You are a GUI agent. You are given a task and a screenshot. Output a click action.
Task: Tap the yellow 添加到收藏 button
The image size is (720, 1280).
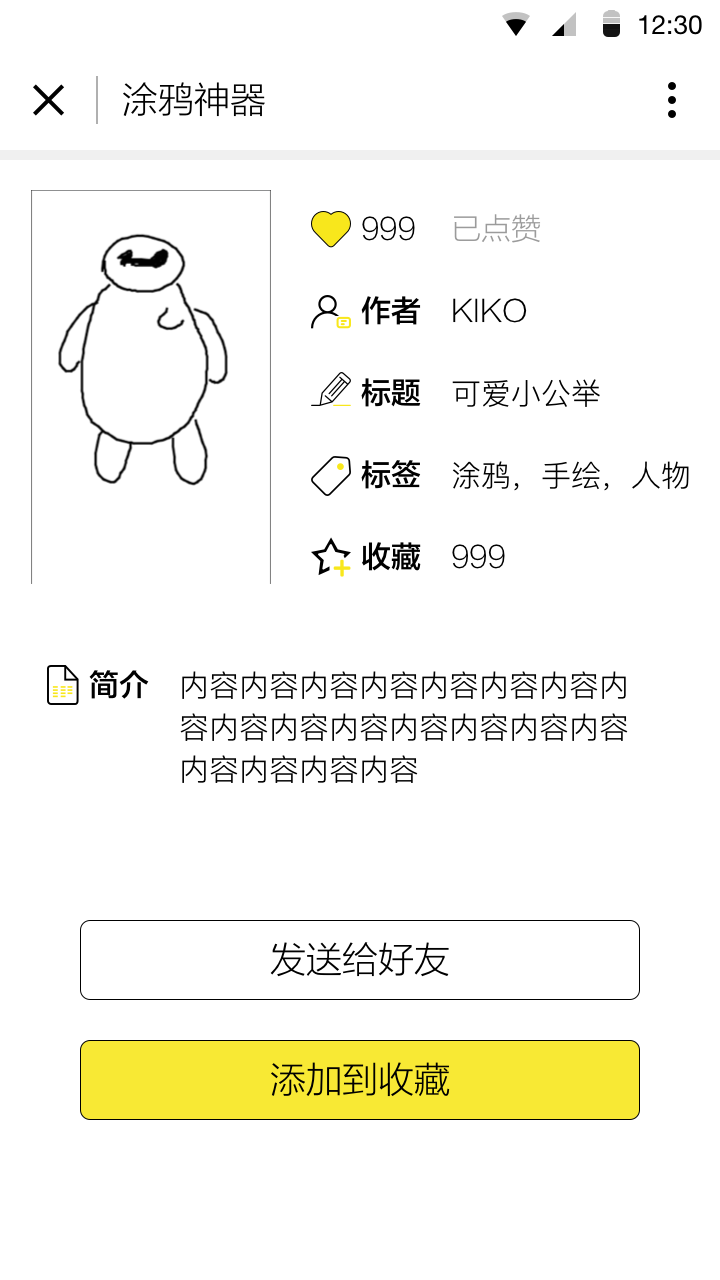(360, 1080)
